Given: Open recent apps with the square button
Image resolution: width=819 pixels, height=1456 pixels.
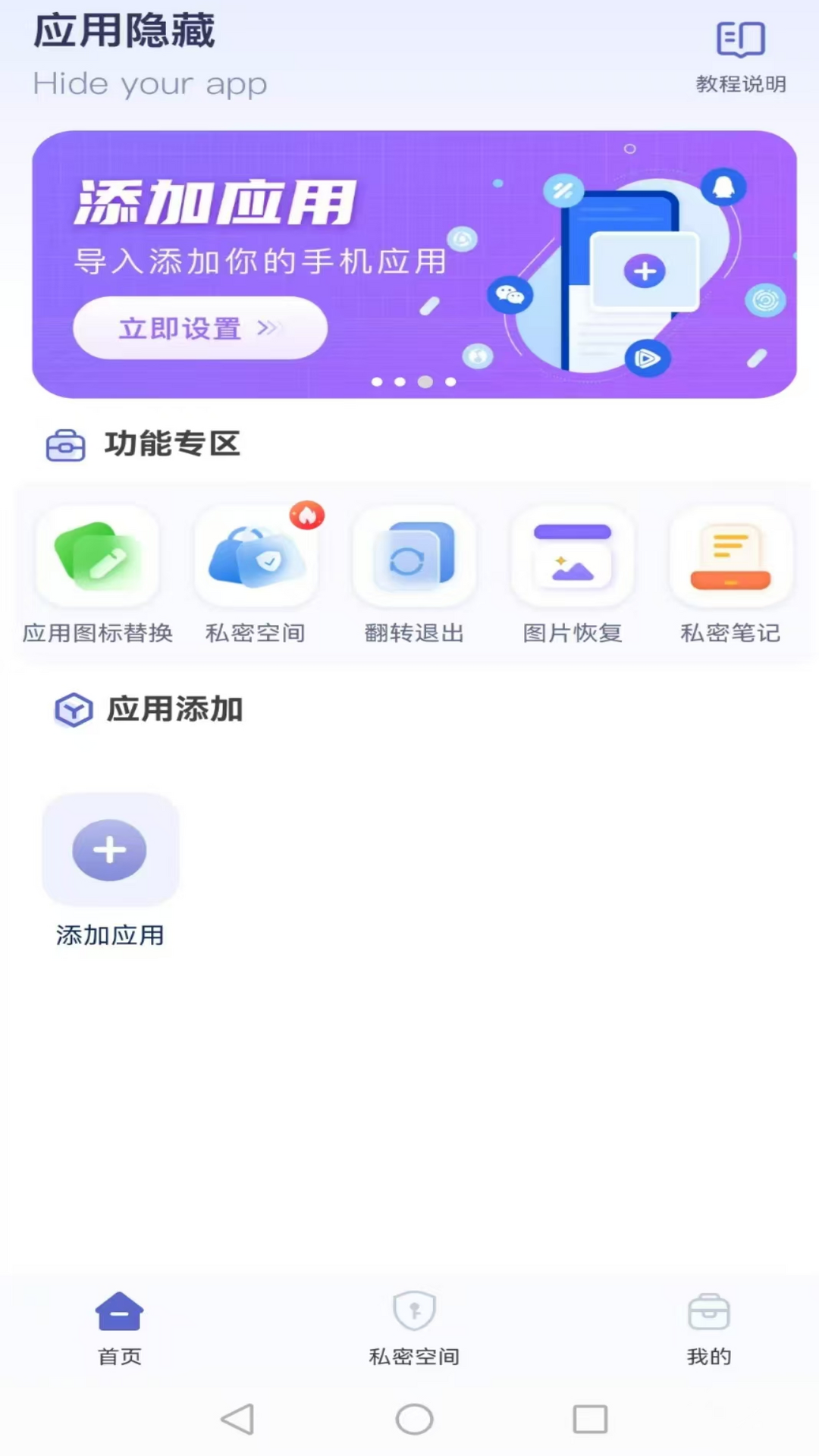Looking at the screenshot, I should pos(588,1419).
